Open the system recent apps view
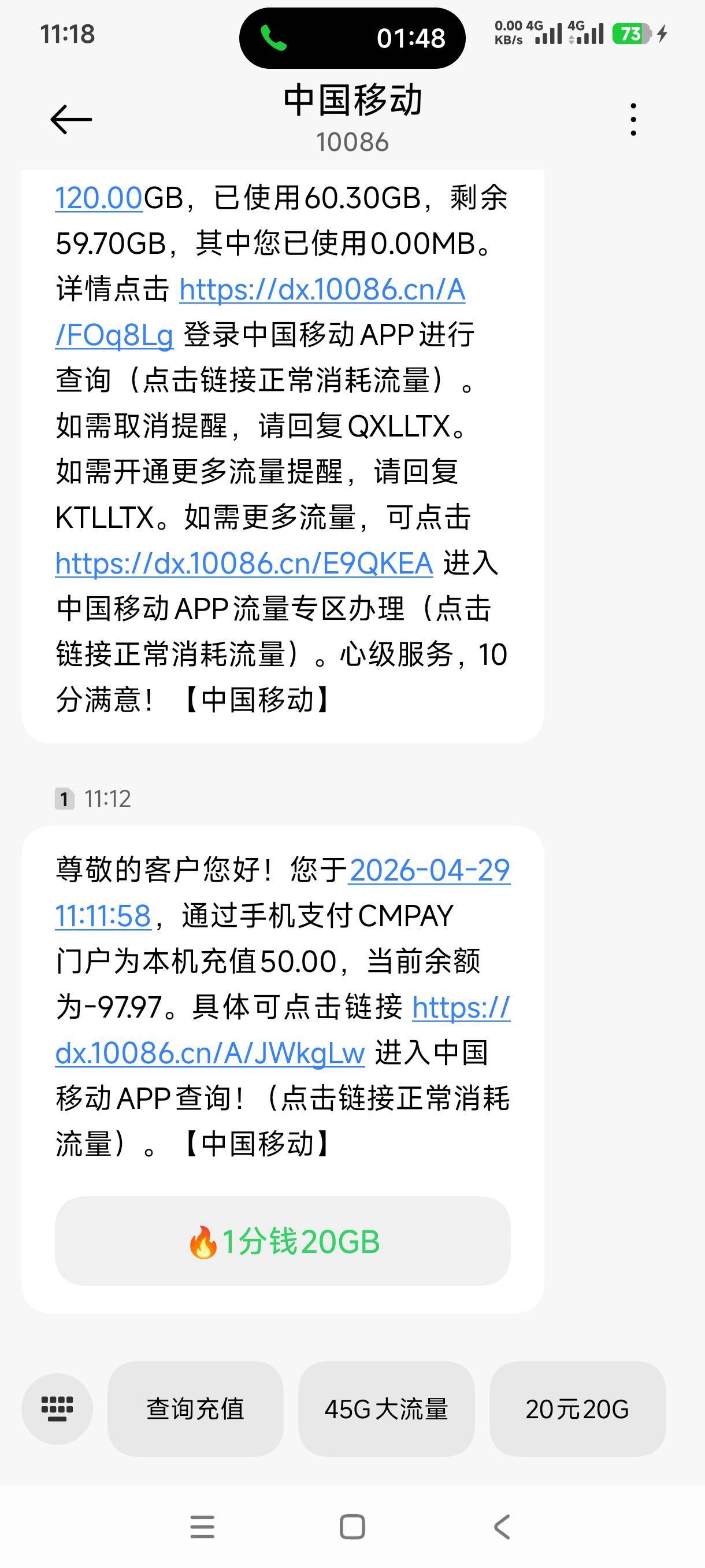Screen dimensions: 705x1568 click(x=203, y=1526)
